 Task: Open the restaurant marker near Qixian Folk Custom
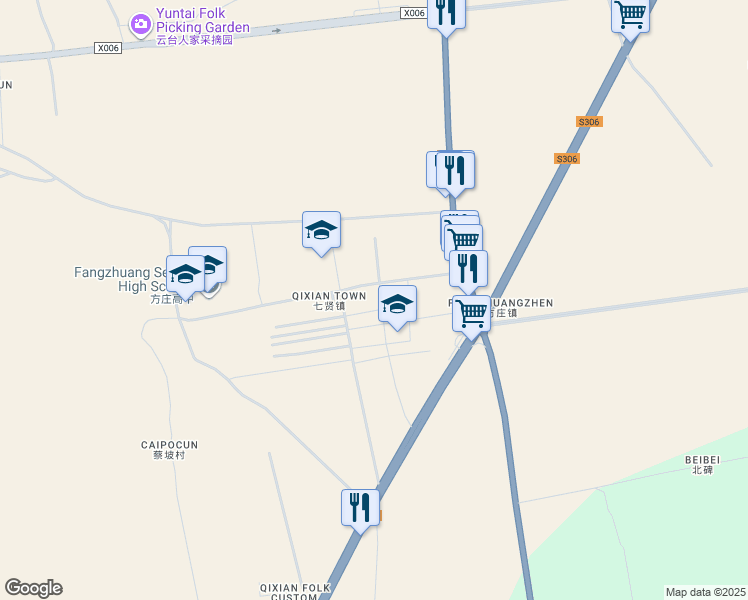pos(360,507)
